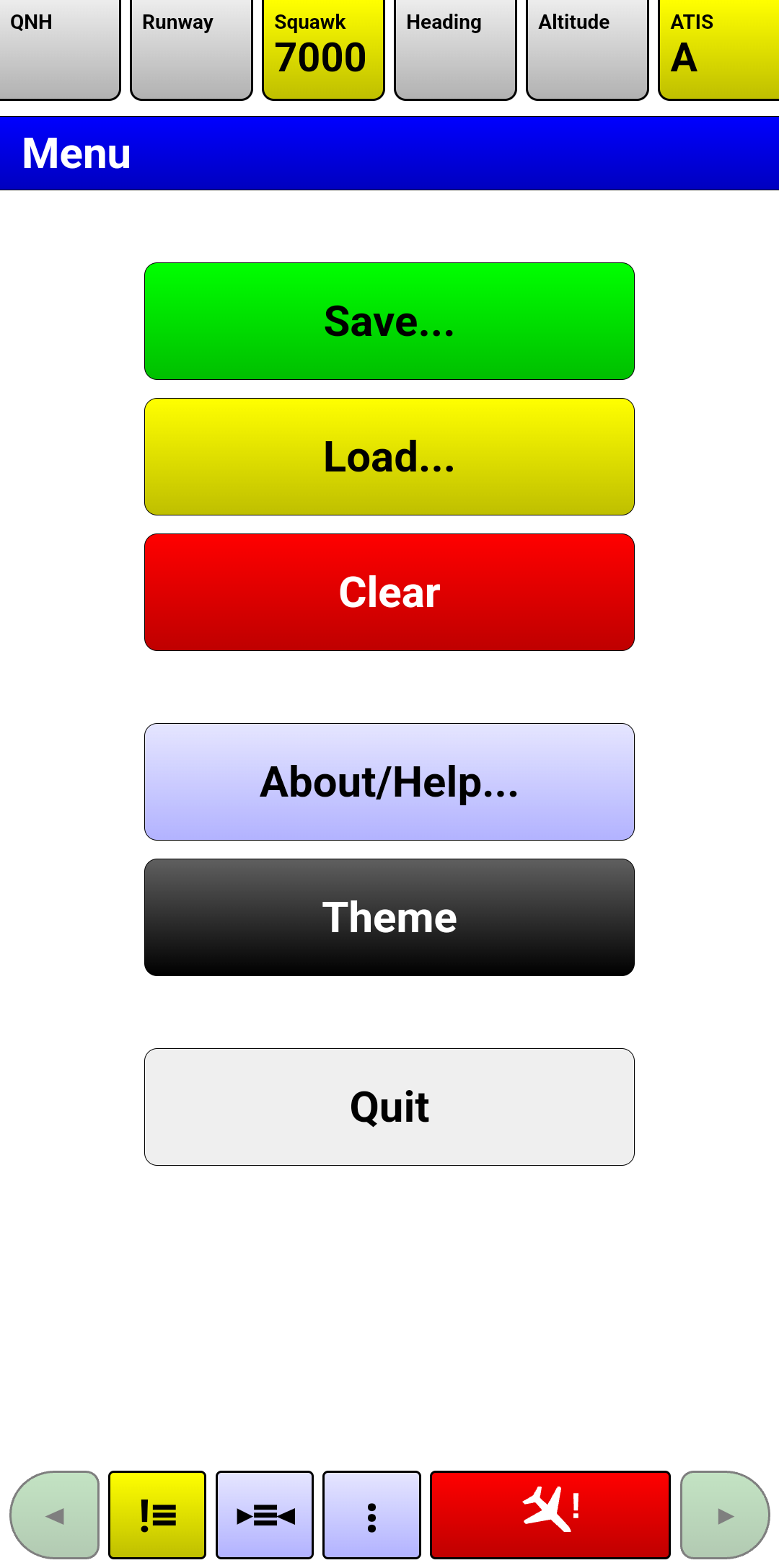
Task: Select the Runway field
Action: click(191, 49)
